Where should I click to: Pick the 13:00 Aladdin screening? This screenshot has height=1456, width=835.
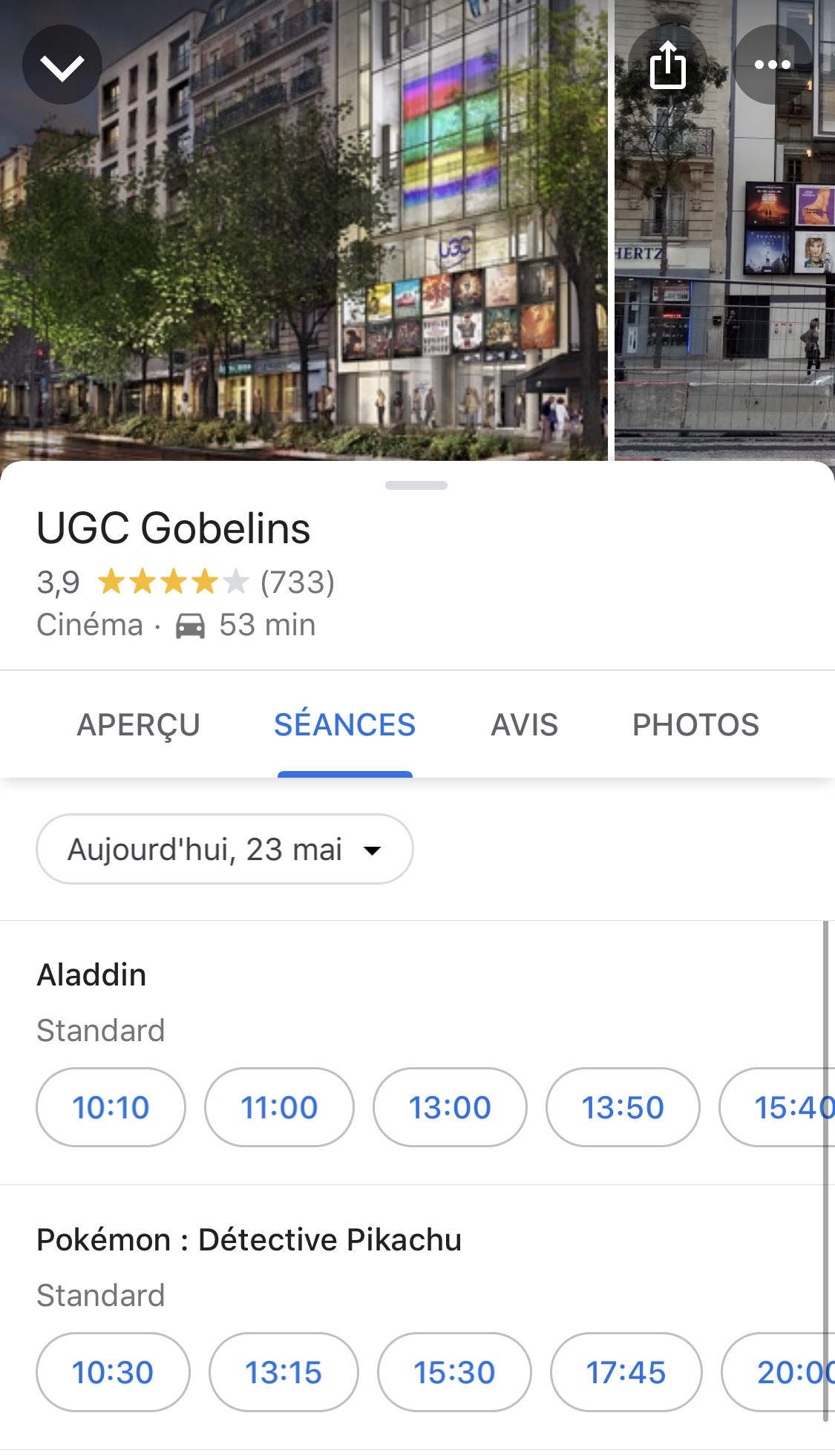450,1107
